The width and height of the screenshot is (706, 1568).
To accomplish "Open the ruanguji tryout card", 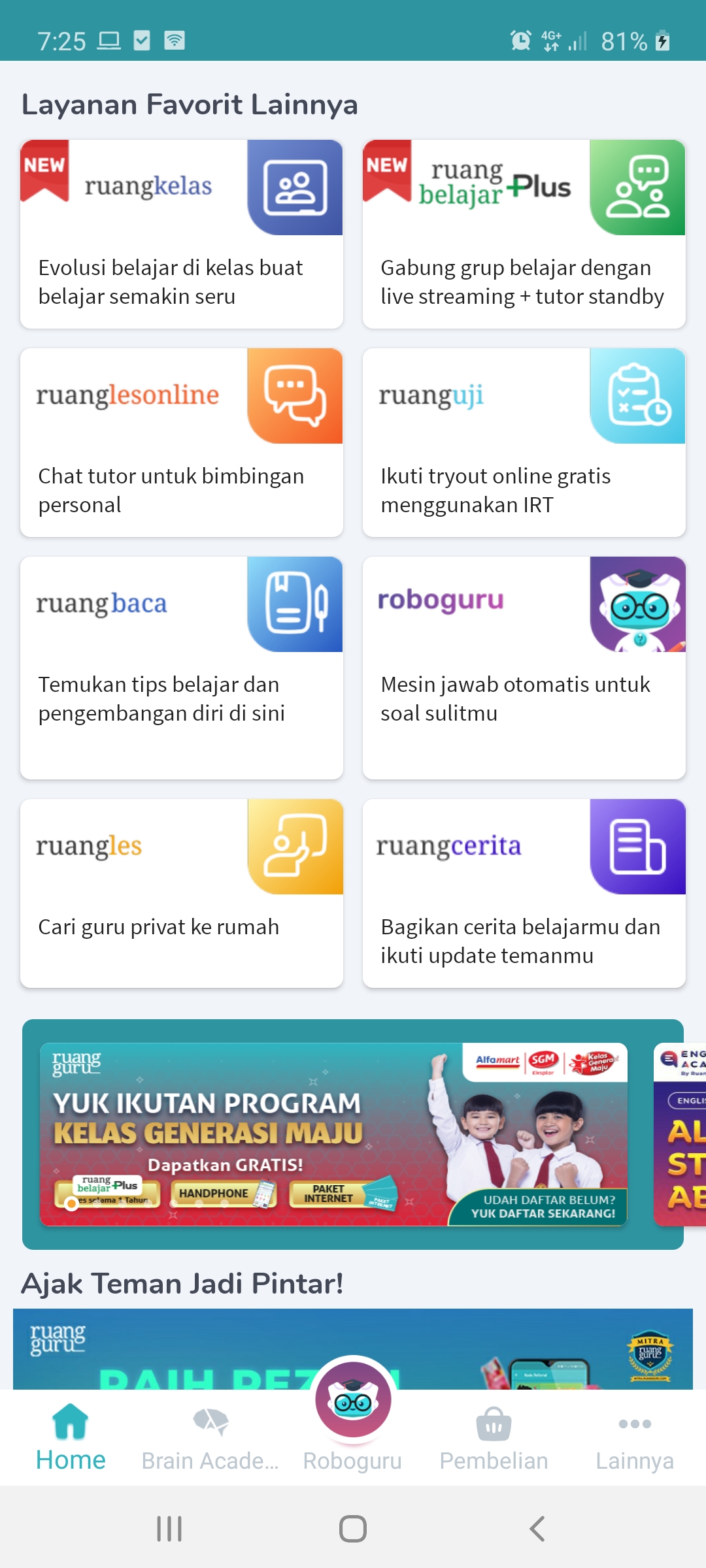I will (524, 442).
